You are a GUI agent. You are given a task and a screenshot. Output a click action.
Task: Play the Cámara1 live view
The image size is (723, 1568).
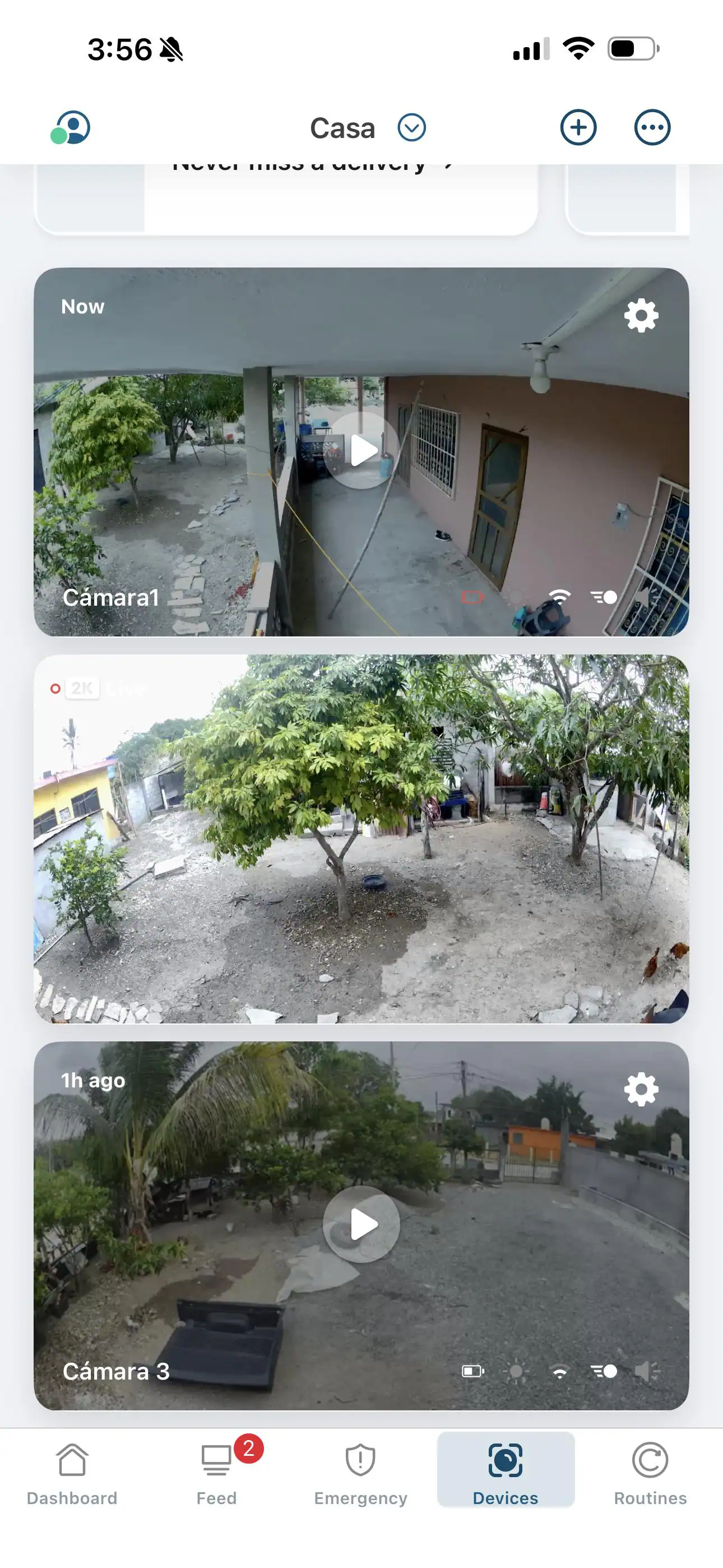coord(361,451)
